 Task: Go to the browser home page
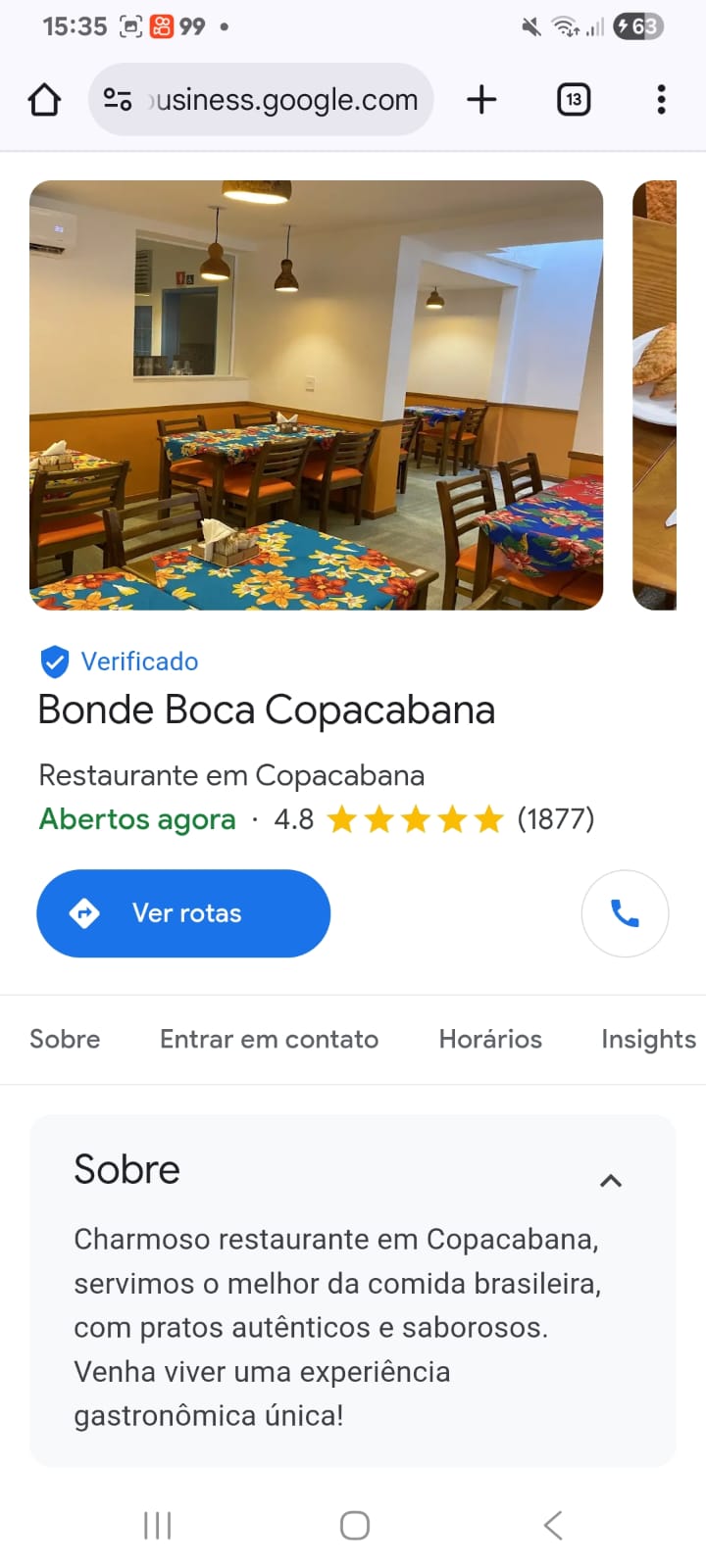(x=44, y=100)
